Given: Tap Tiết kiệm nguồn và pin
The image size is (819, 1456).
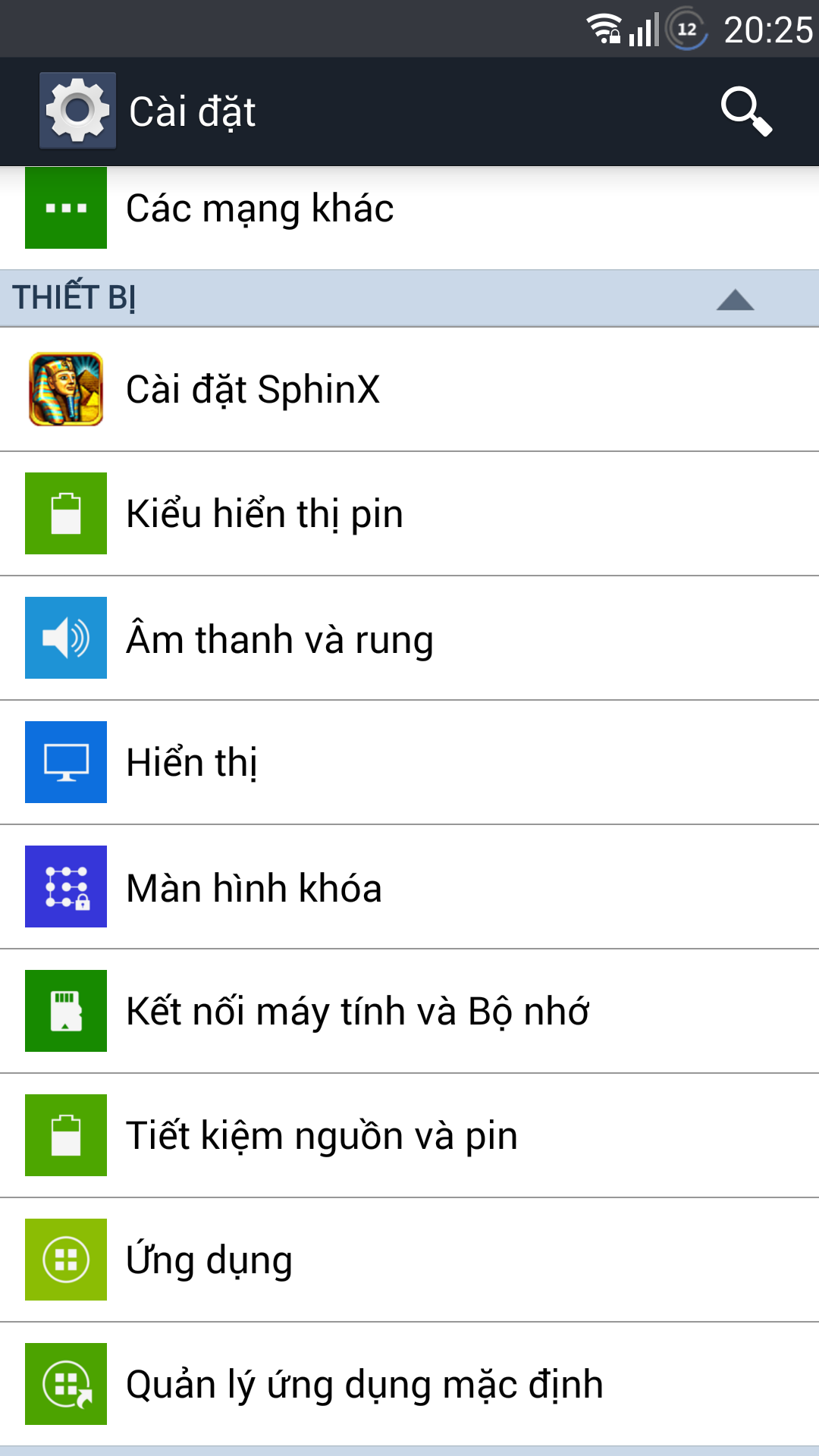Looking at the screenshot, I should (409, 1136).
